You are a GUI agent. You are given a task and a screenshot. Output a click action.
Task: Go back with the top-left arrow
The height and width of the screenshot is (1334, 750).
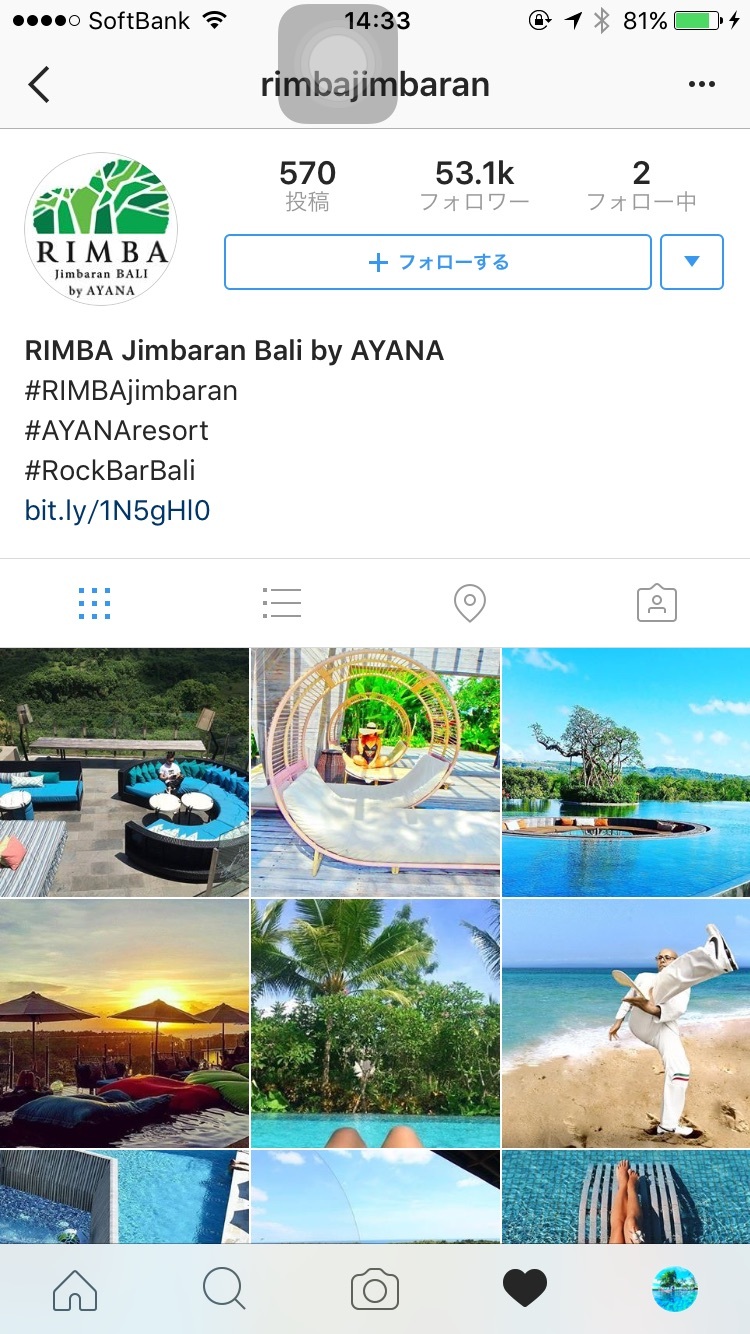coord(39,85)
